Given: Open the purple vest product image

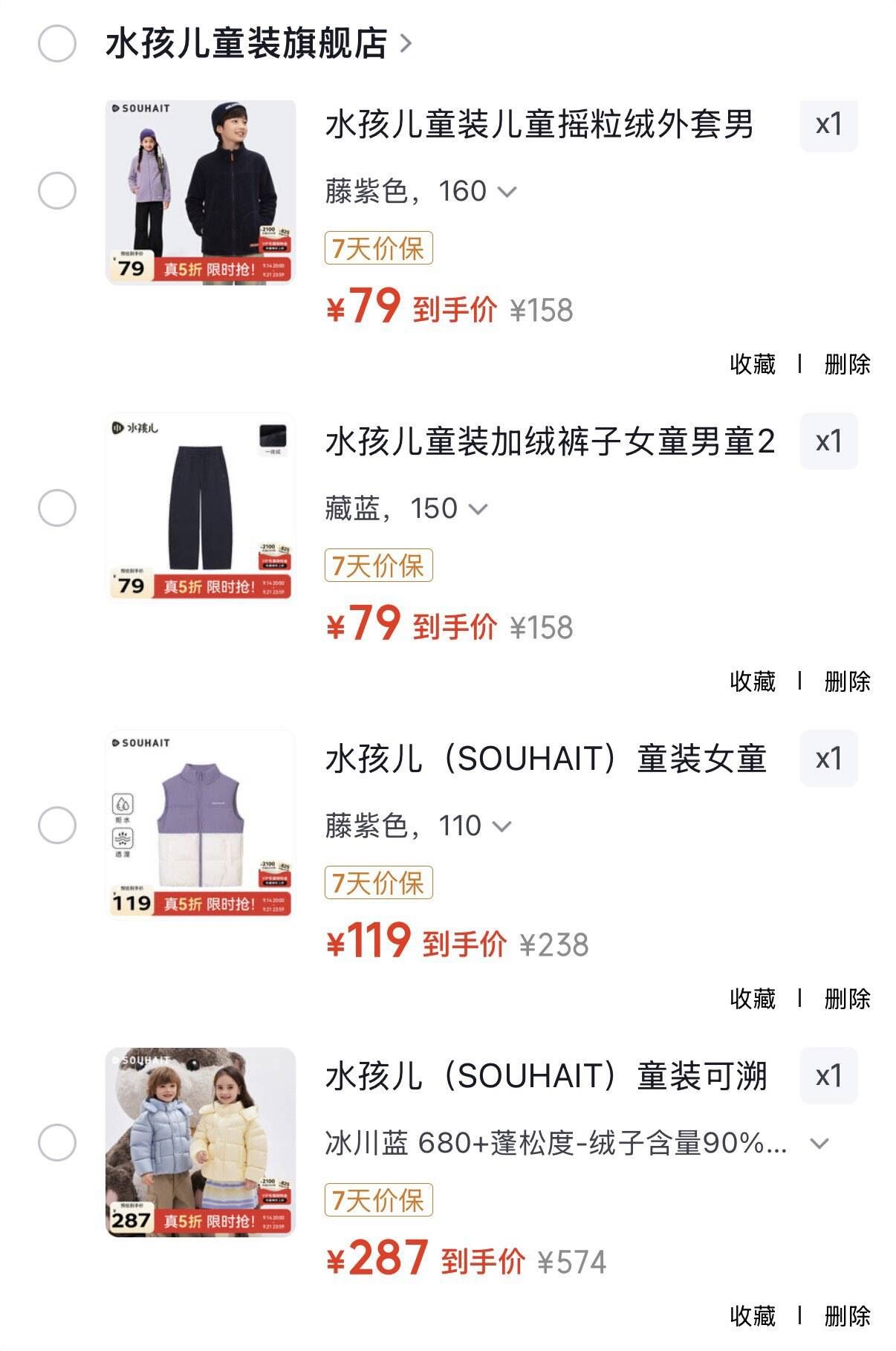Looking at the screenshot, I should click(x=201, y=826).
